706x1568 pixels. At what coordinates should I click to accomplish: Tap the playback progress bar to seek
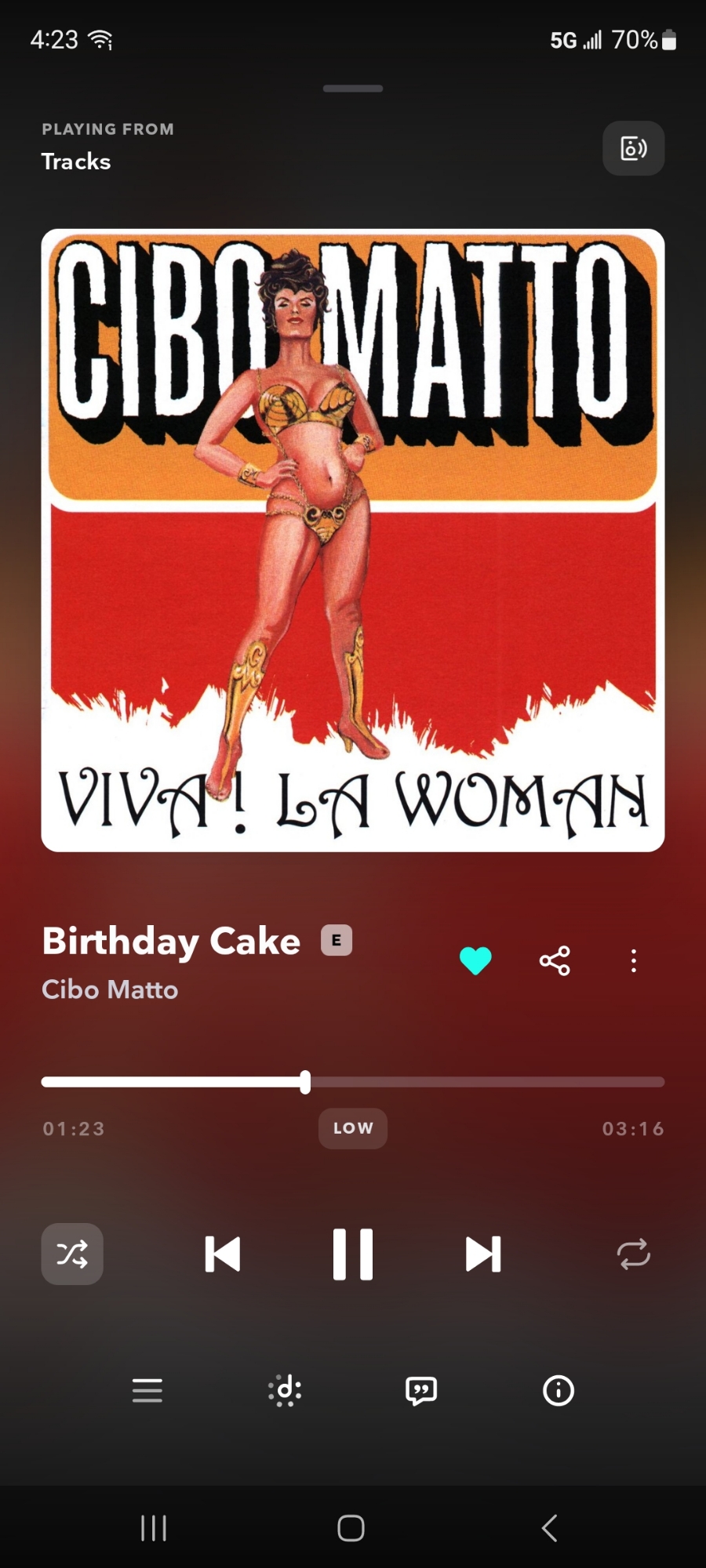coord(471,1082)
